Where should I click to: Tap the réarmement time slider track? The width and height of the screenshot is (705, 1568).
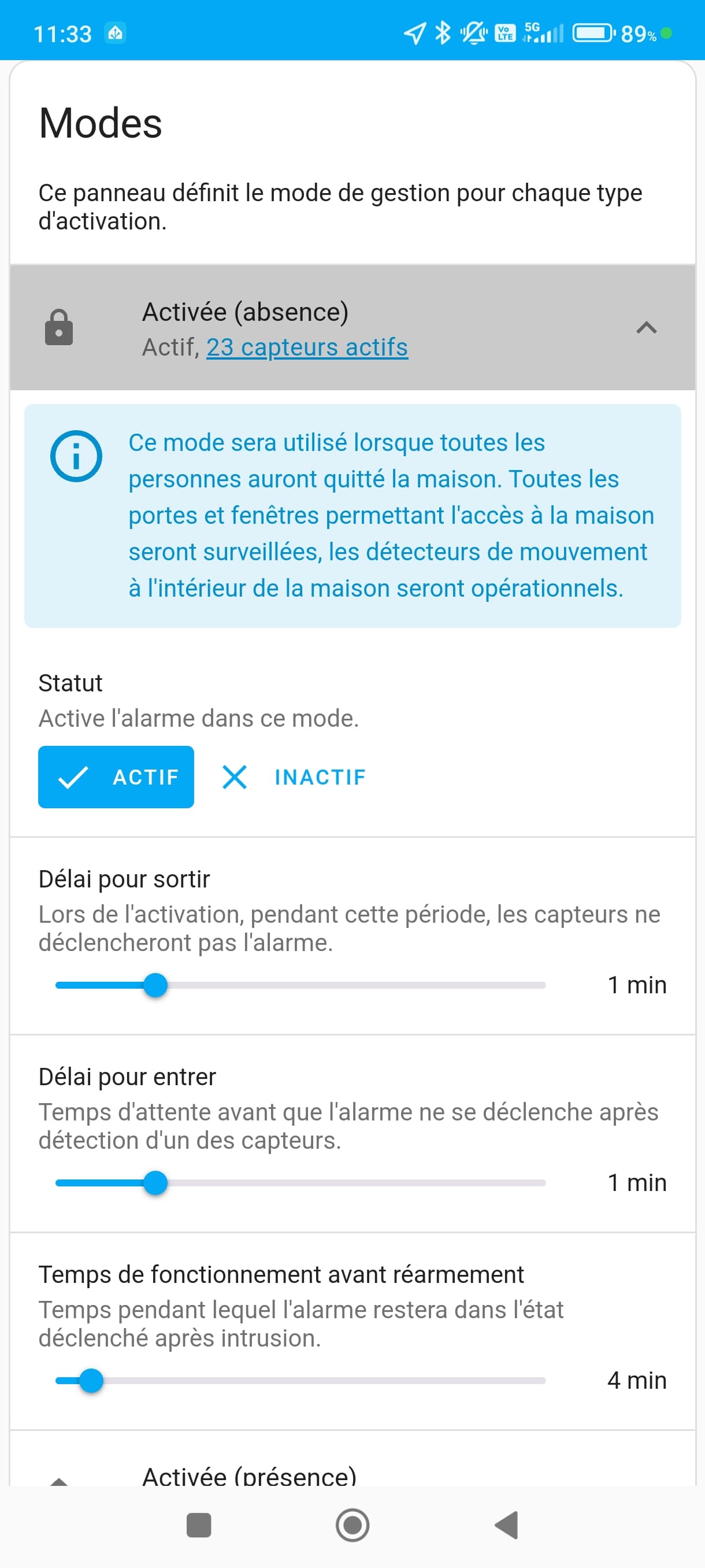[x=300, y=1381]
